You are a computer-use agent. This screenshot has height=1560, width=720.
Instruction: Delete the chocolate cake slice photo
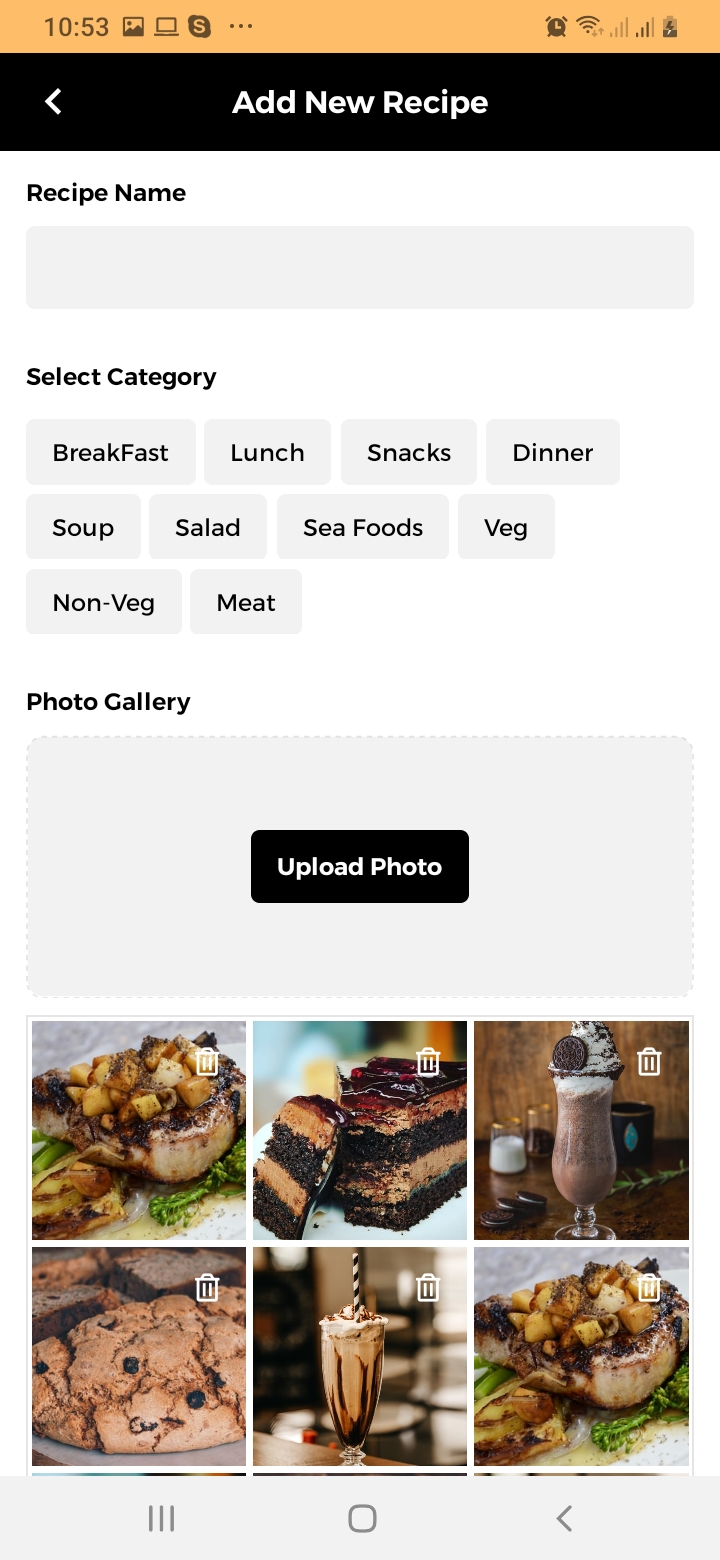[428, 1061]
